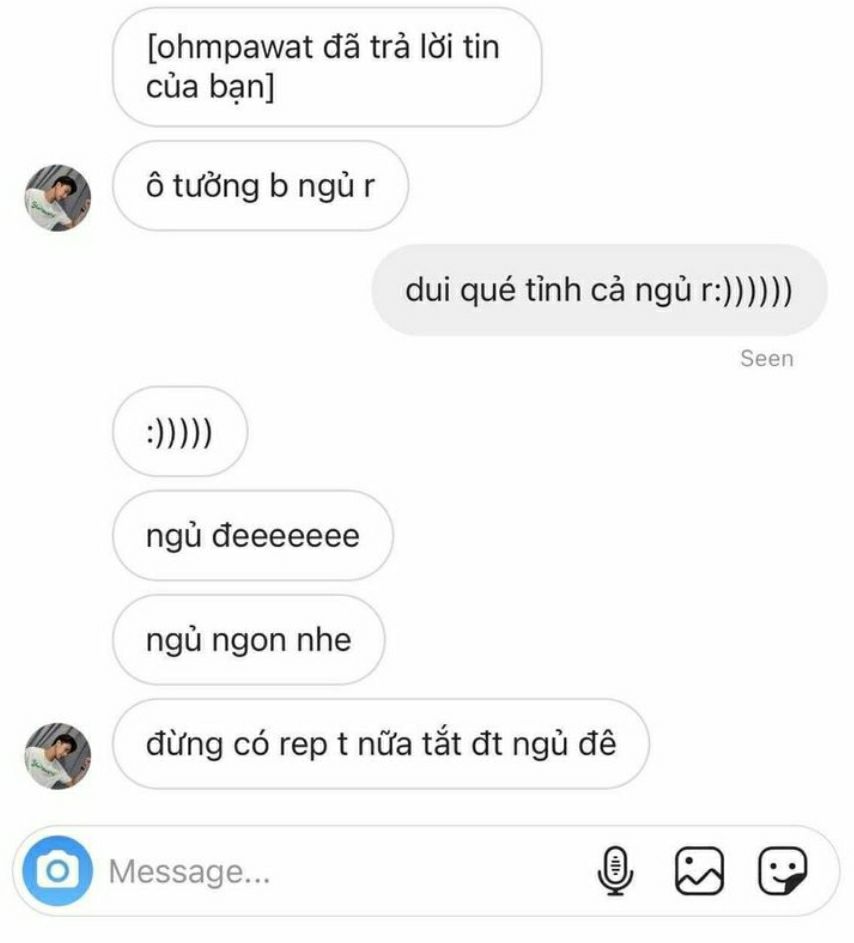The image size is (854, 943).
Task: Open the sticker picker
Action: coord(783,871)
